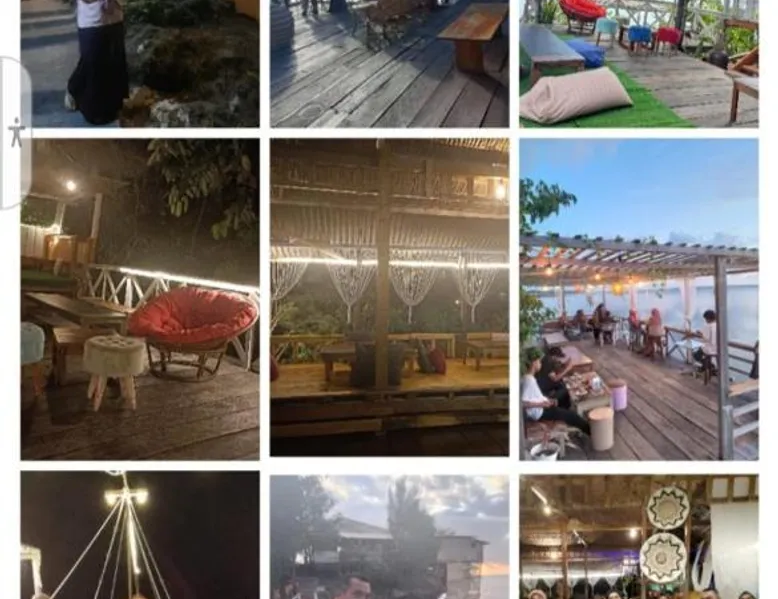Open daytime deck photo with people dining
The width and height of the screenshot is (778, 599).
pos(638,298)
